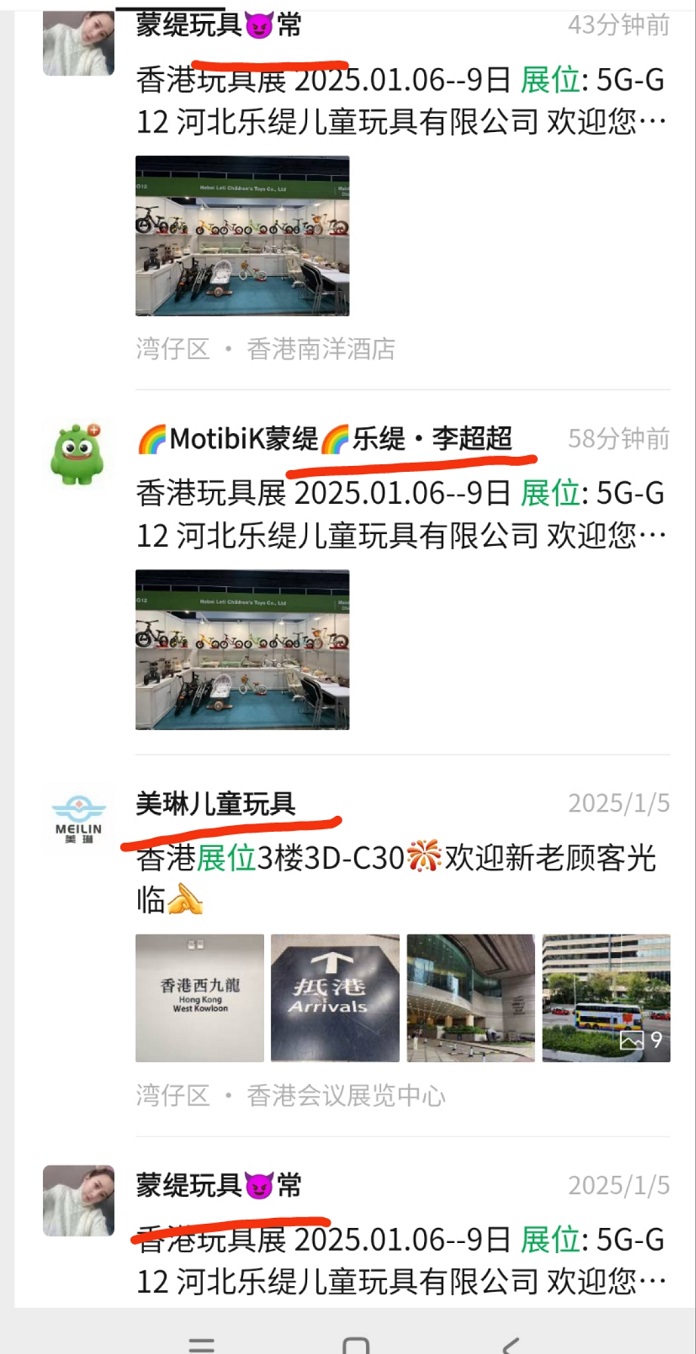Image resolution: width=696 pixels, height=1354 pixels.
Task: Tap the MEILIN avatar logo
Action: click(x=78, y=818)
